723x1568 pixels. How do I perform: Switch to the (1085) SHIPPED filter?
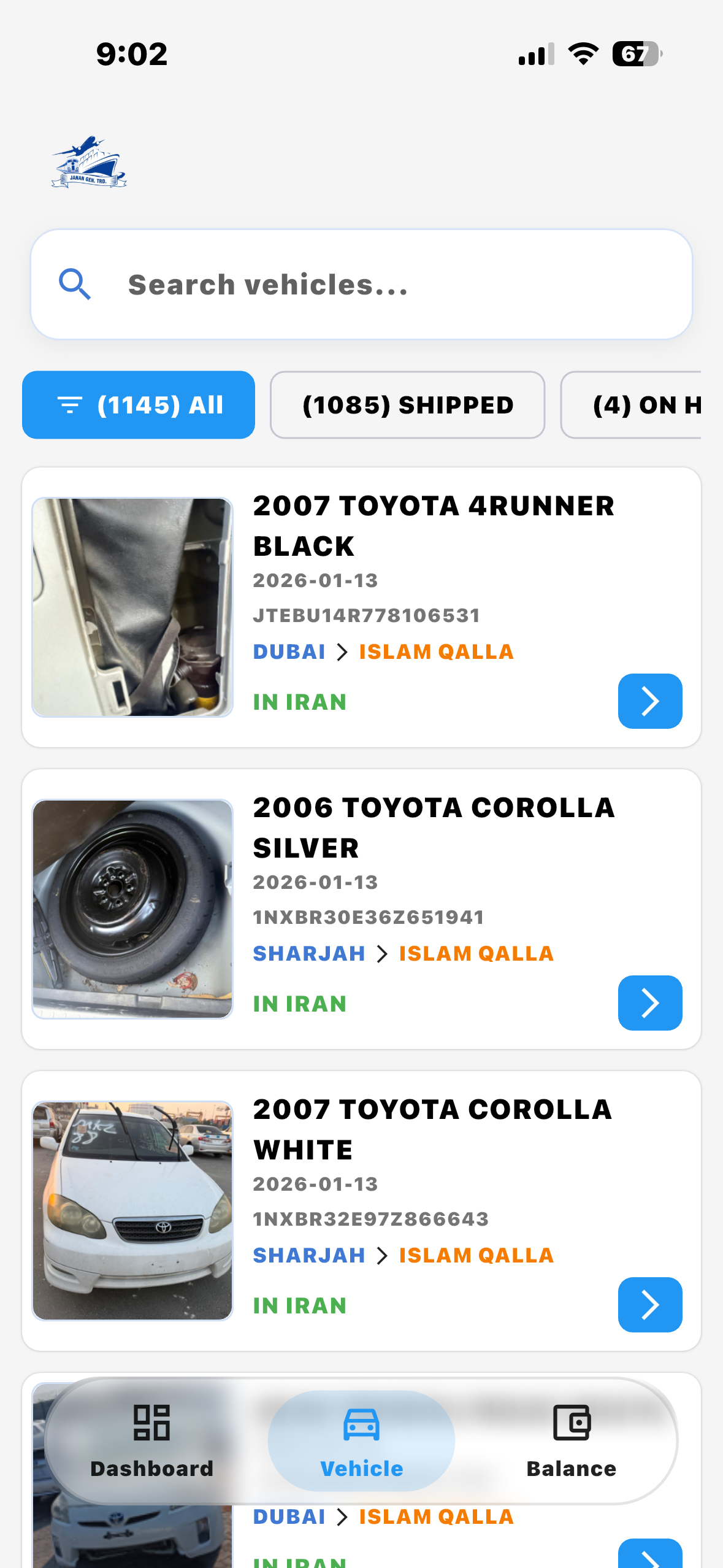(407, 404)
